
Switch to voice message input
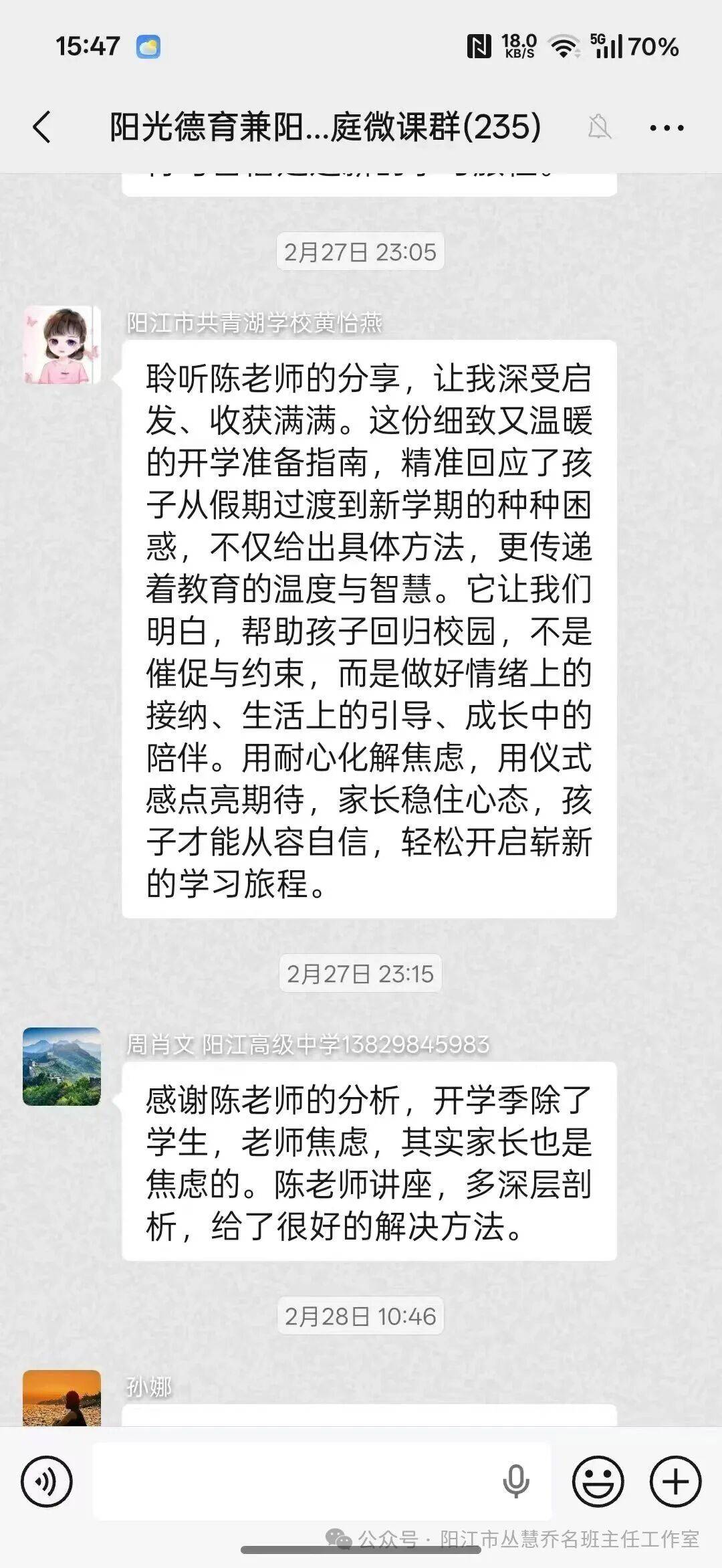click(46, 1482)
